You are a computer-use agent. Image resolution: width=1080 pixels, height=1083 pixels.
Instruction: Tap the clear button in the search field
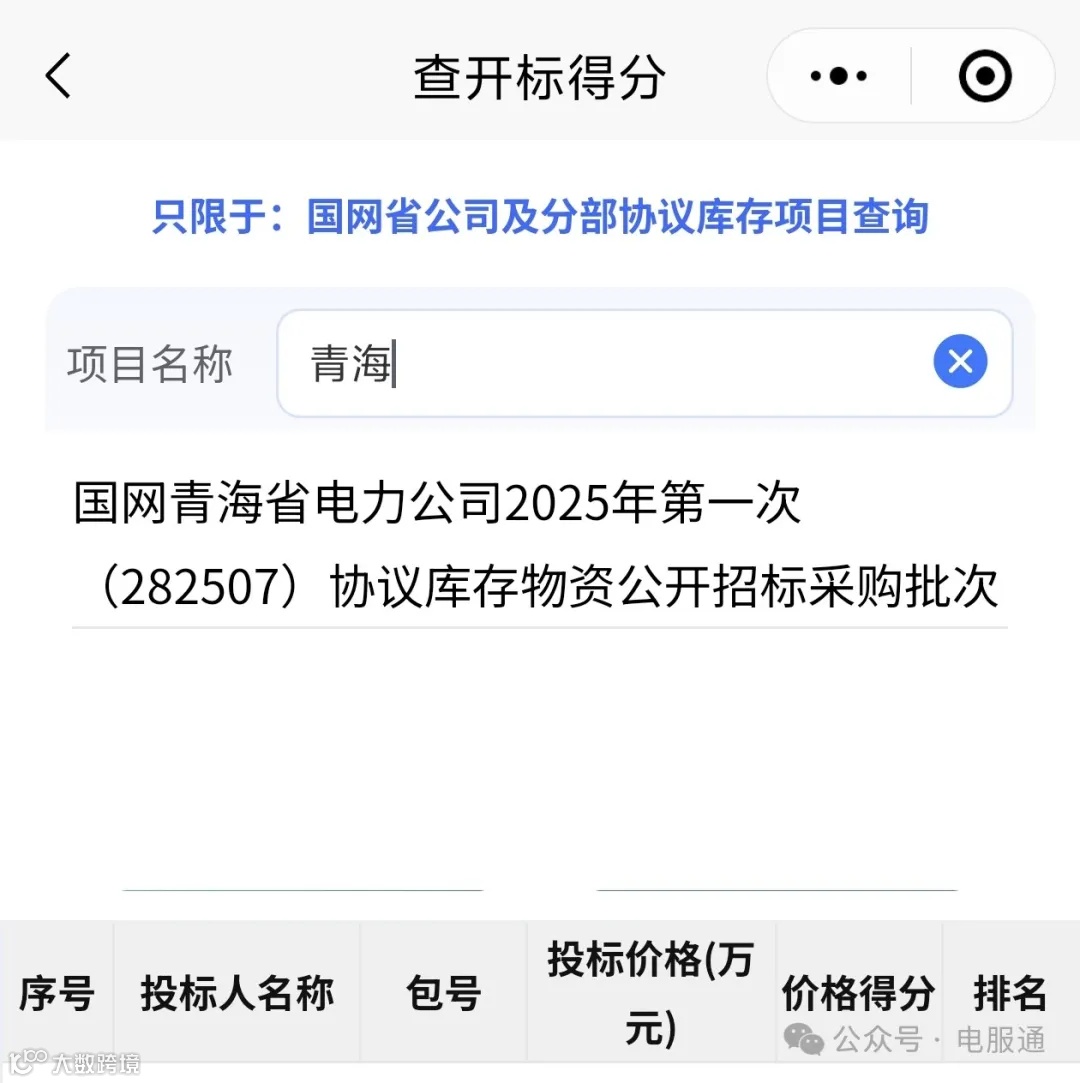pos(959,361)
